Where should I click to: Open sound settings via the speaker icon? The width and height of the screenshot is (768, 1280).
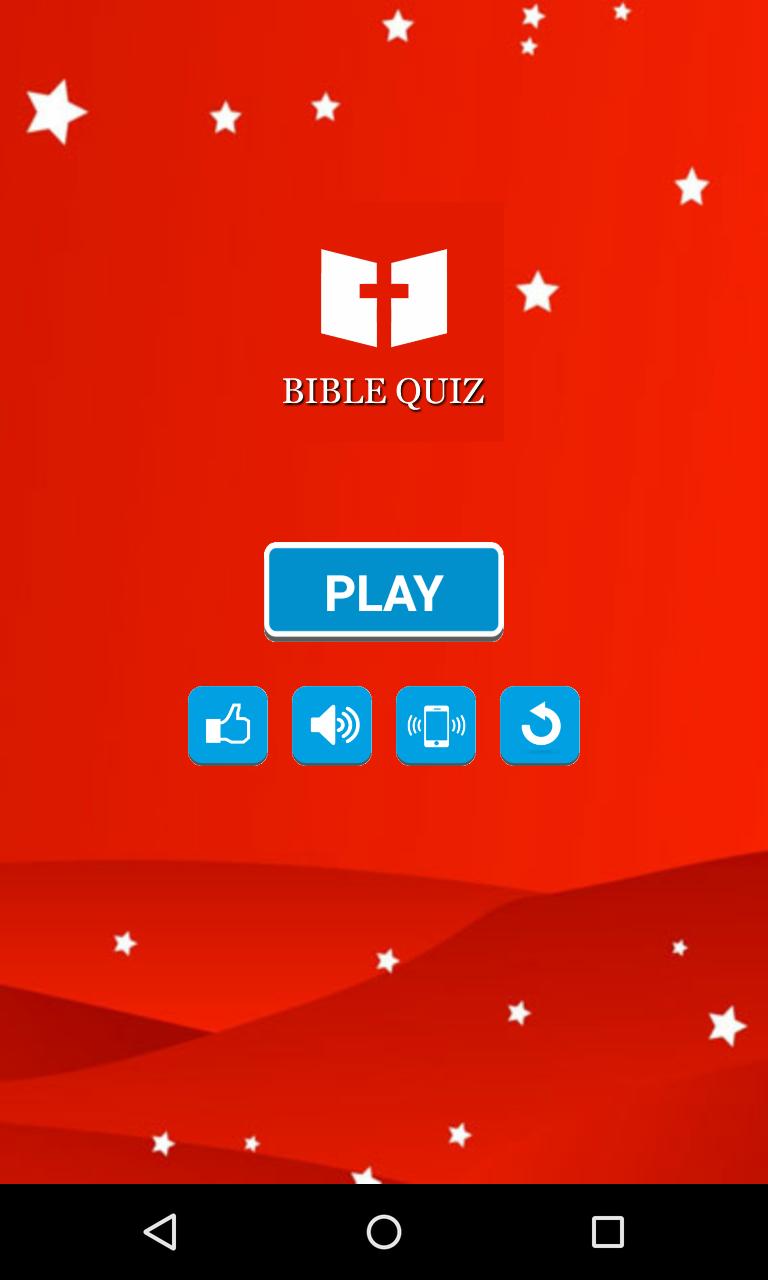point(332,725)
